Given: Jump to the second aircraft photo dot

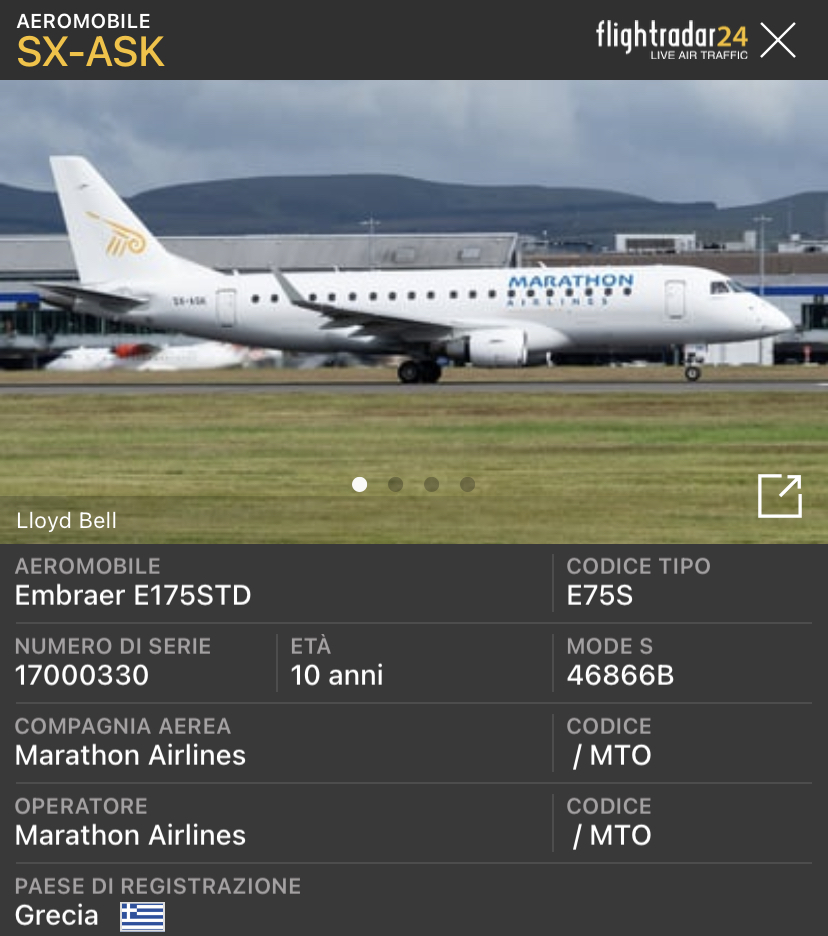Looking at the screenshot, I should [x=396, y=485].
